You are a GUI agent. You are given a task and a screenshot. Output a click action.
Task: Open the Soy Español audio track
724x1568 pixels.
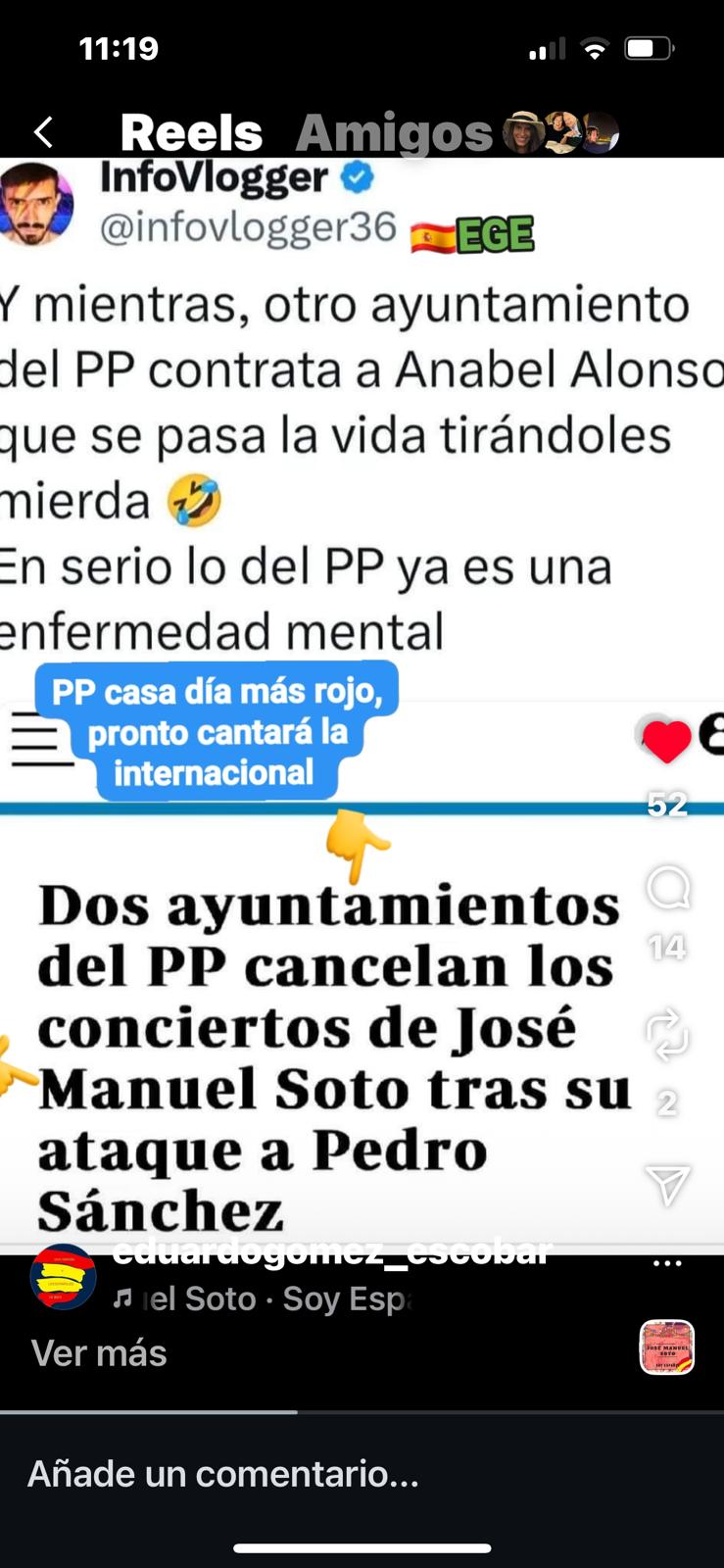(265, 1299)
